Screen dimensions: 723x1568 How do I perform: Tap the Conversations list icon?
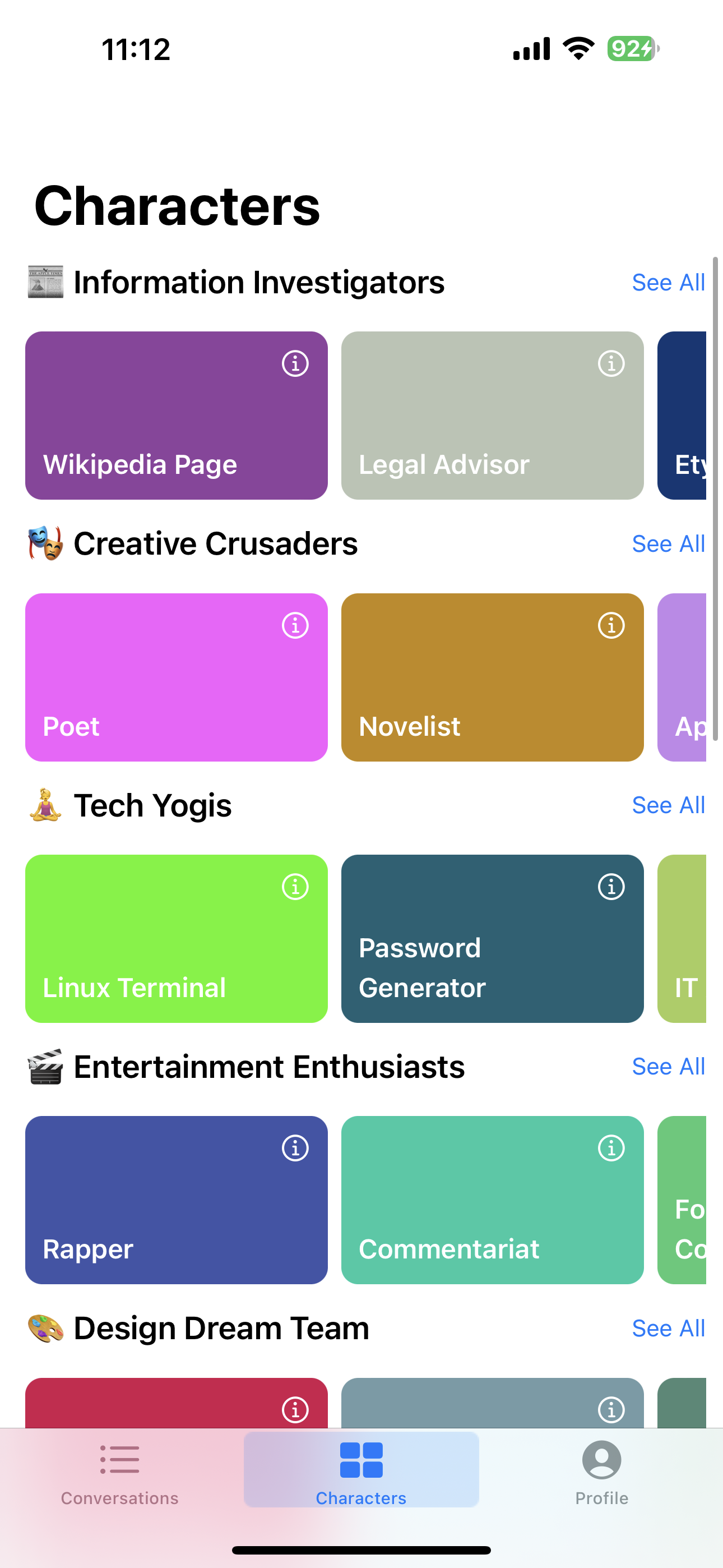(119, 1460)
